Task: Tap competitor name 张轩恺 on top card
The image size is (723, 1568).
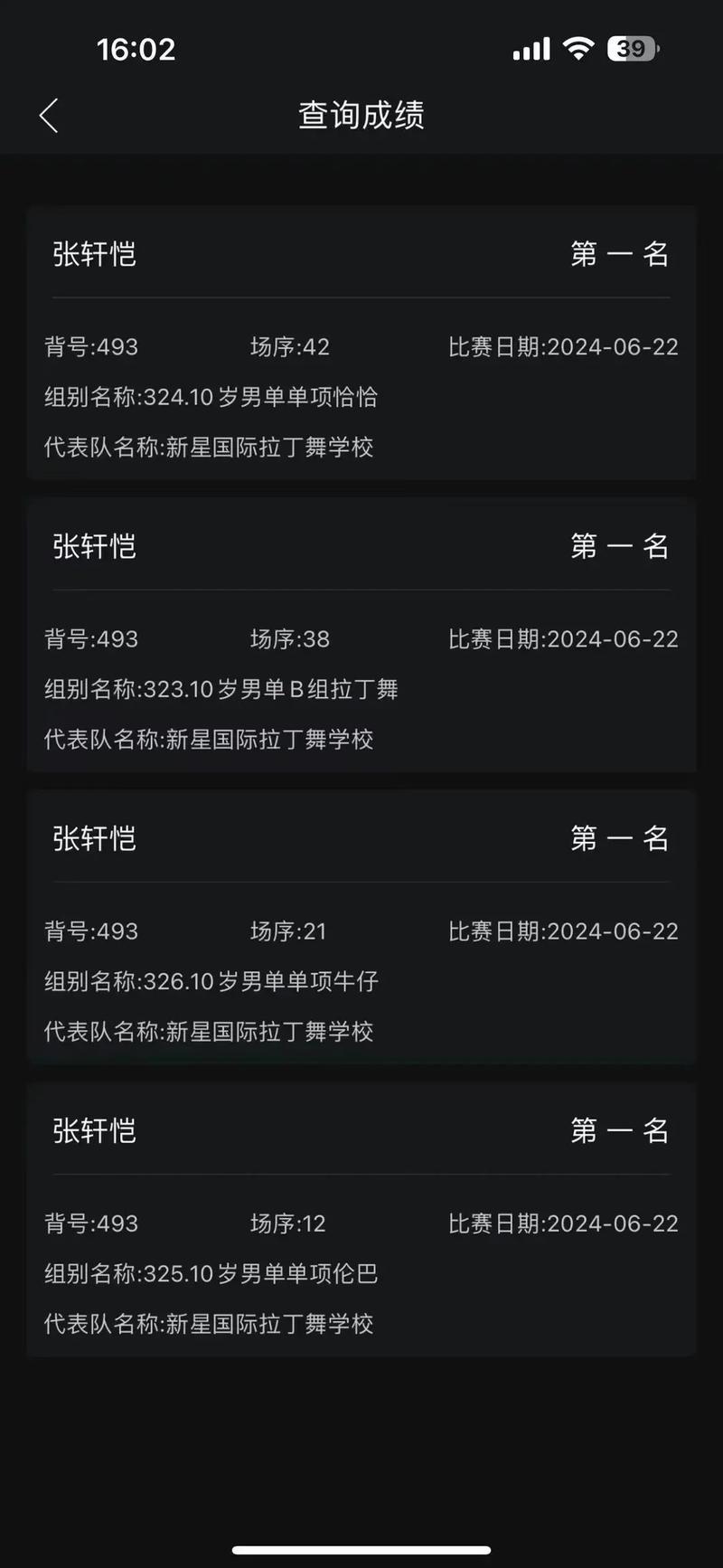Action: [x=93, y=254]
